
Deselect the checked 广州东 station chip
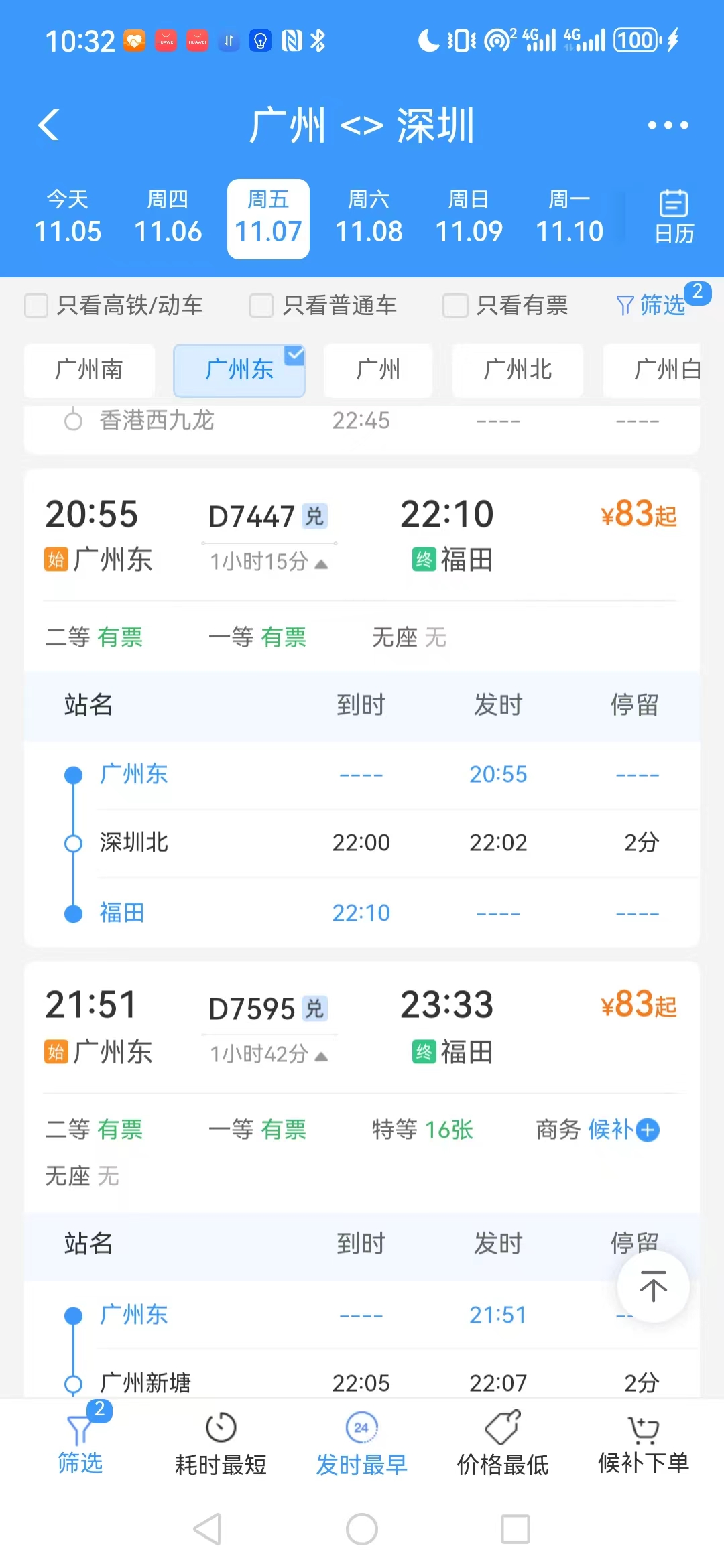click(239, 371)
